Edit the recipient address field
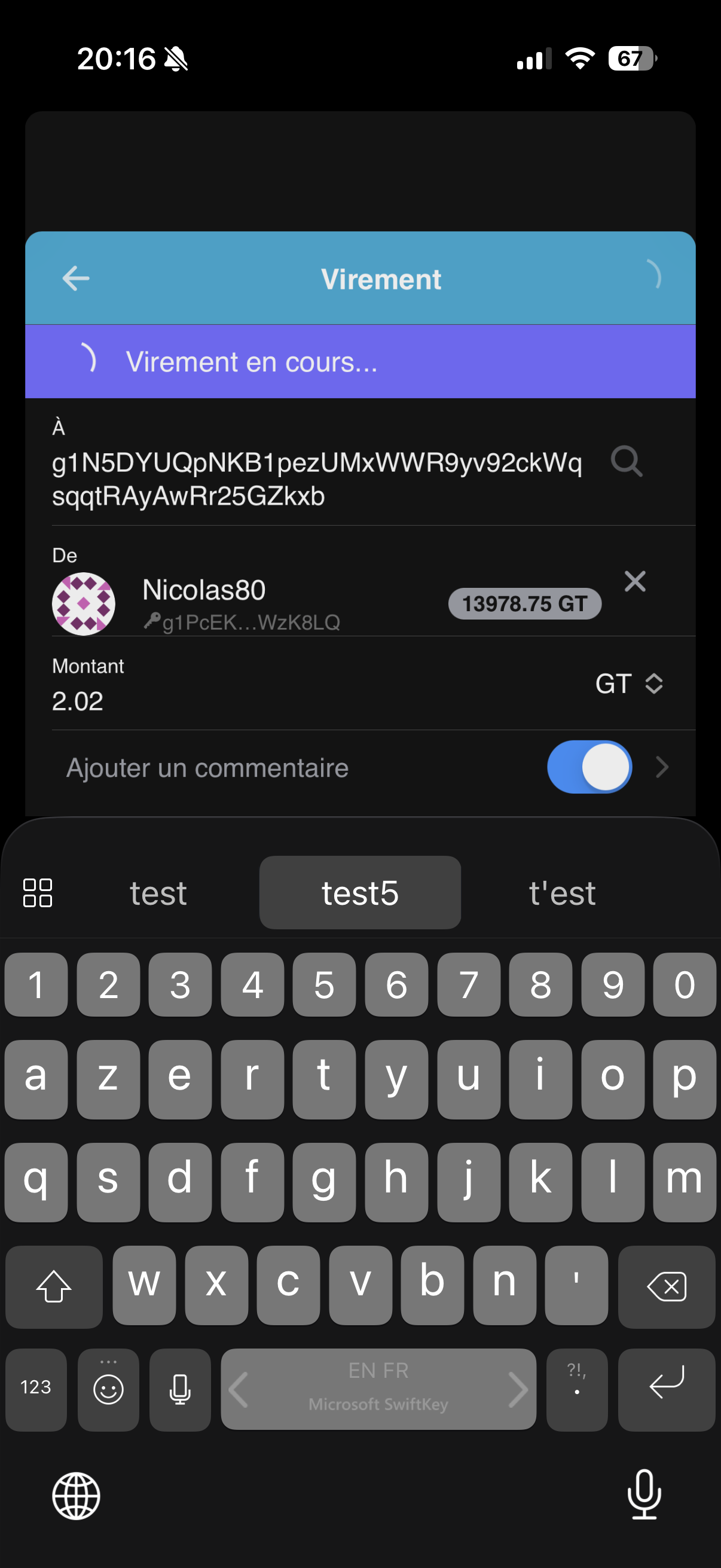The height and width of the screenshot is (1568, 721). click(x=316, y=480)
